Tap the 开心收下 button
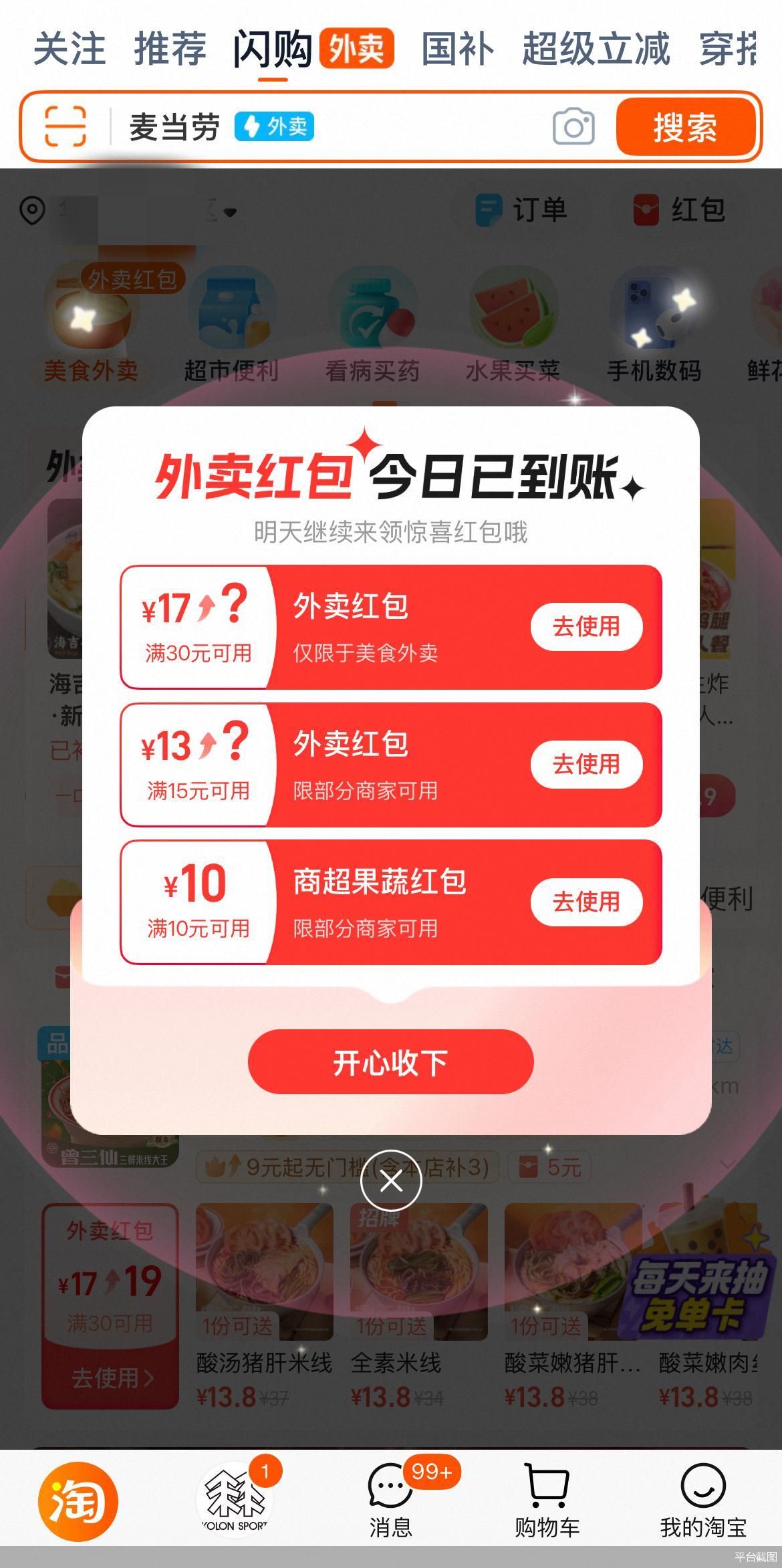This screenshot has height=1568, width=782. coord(391,1062)
